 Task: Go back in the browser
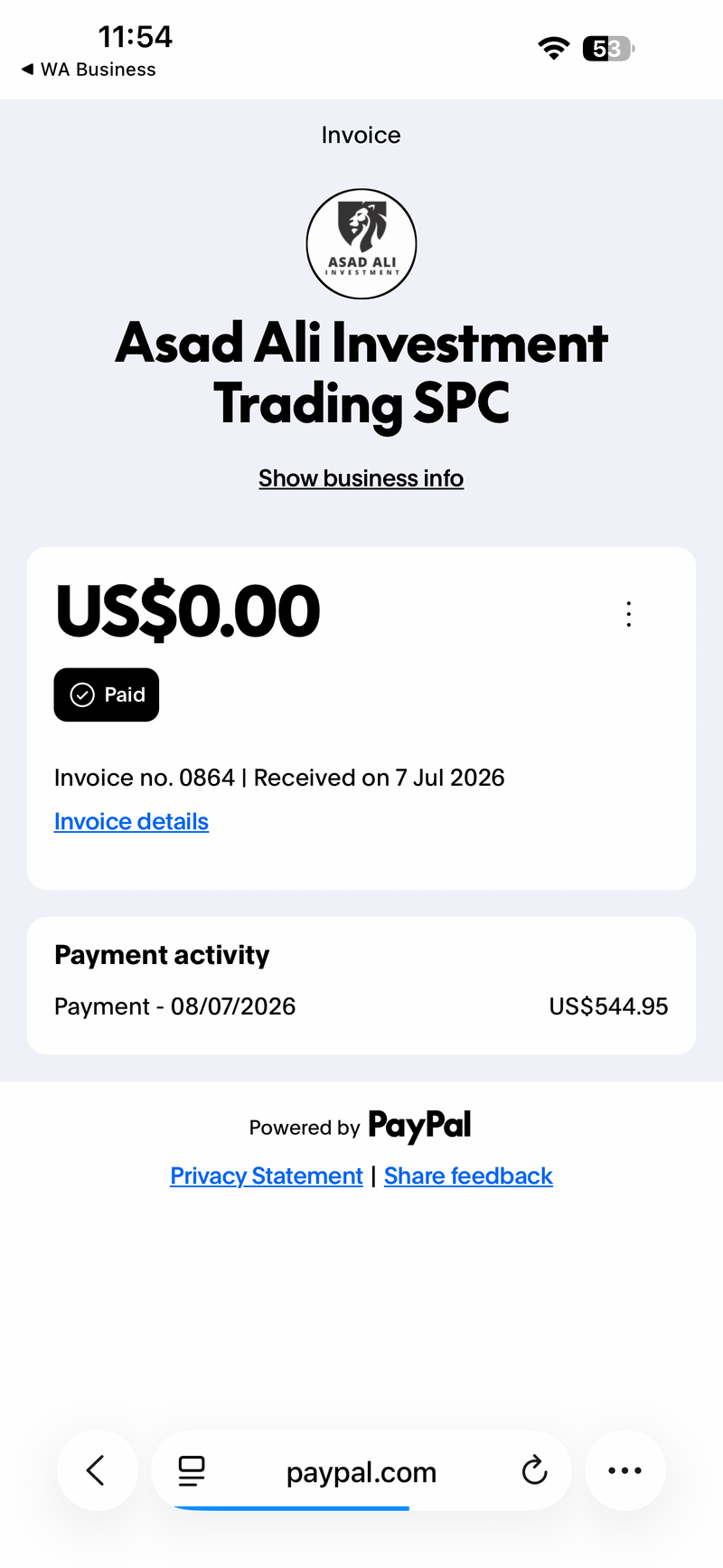click(97, 1470)
